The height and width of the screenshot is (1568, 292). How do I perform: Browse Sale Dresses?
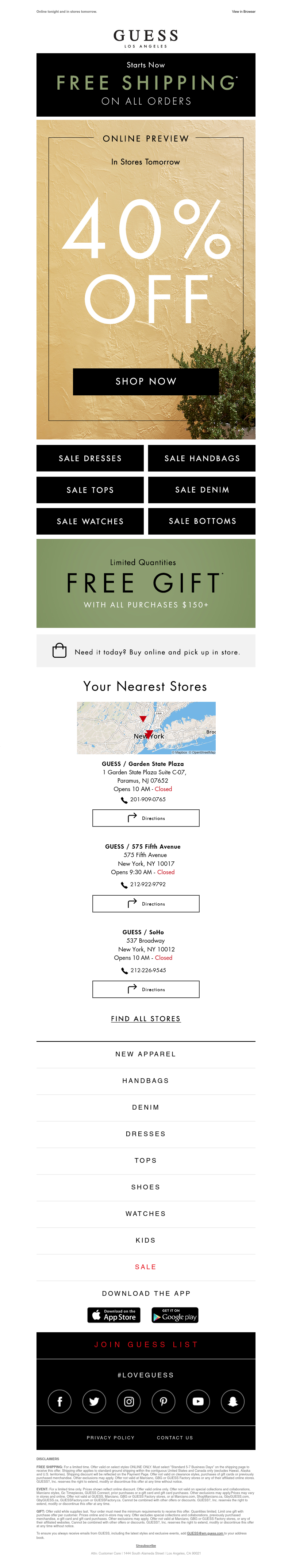coord(90,458)
